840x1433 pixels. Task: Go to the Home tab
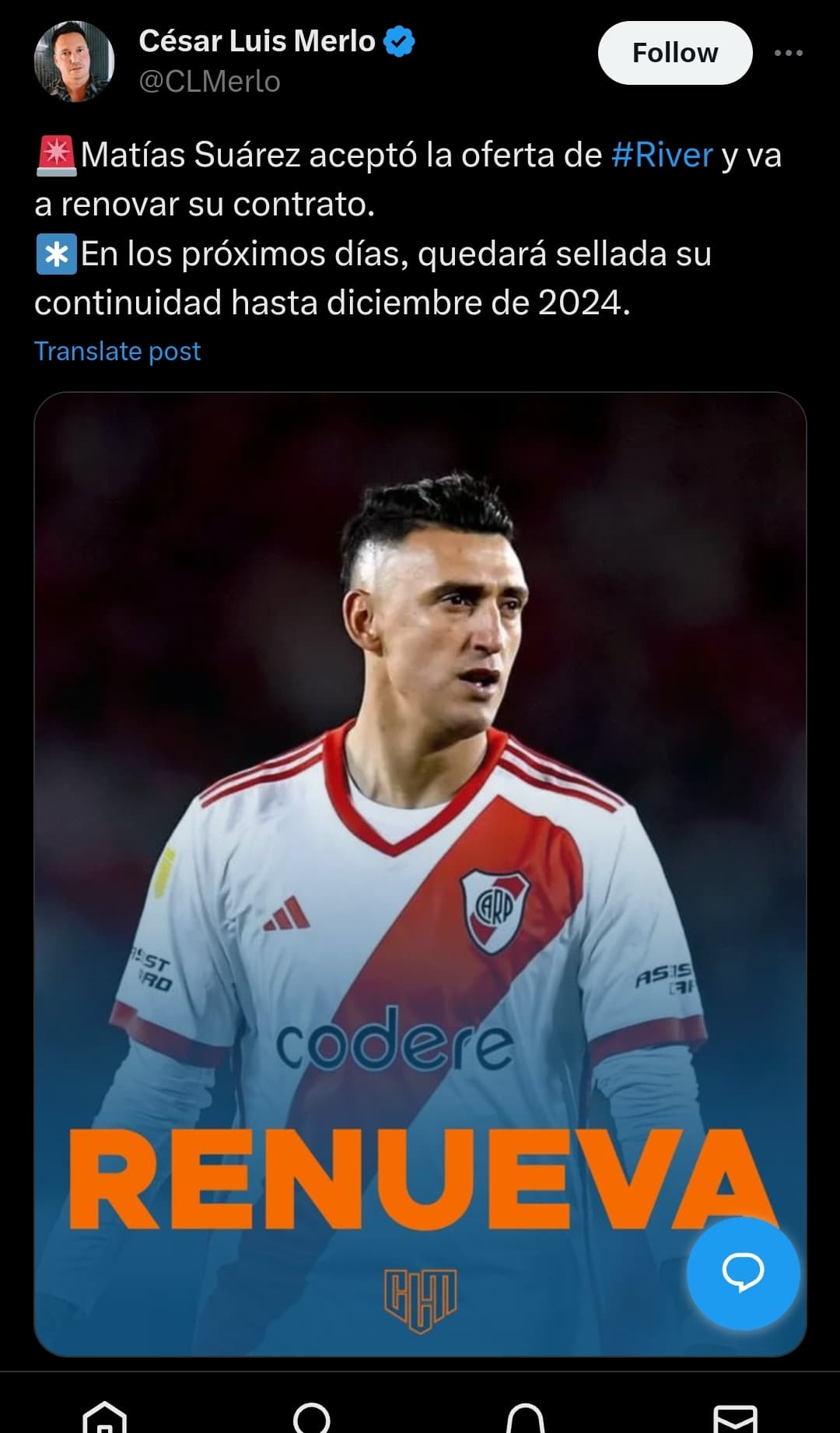point(105,1417)
